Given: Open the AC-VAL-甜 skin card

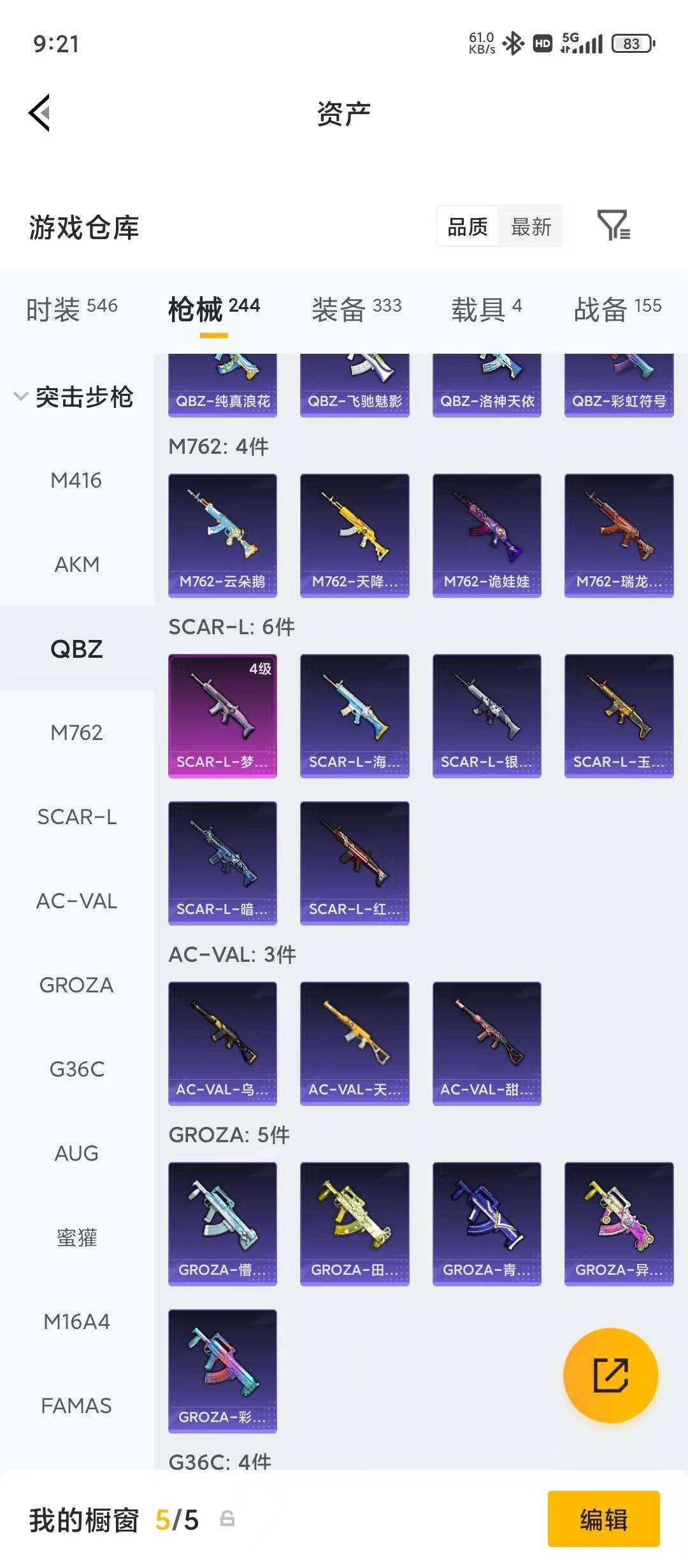Looking at the screenshot, I should coord(487,1043).
